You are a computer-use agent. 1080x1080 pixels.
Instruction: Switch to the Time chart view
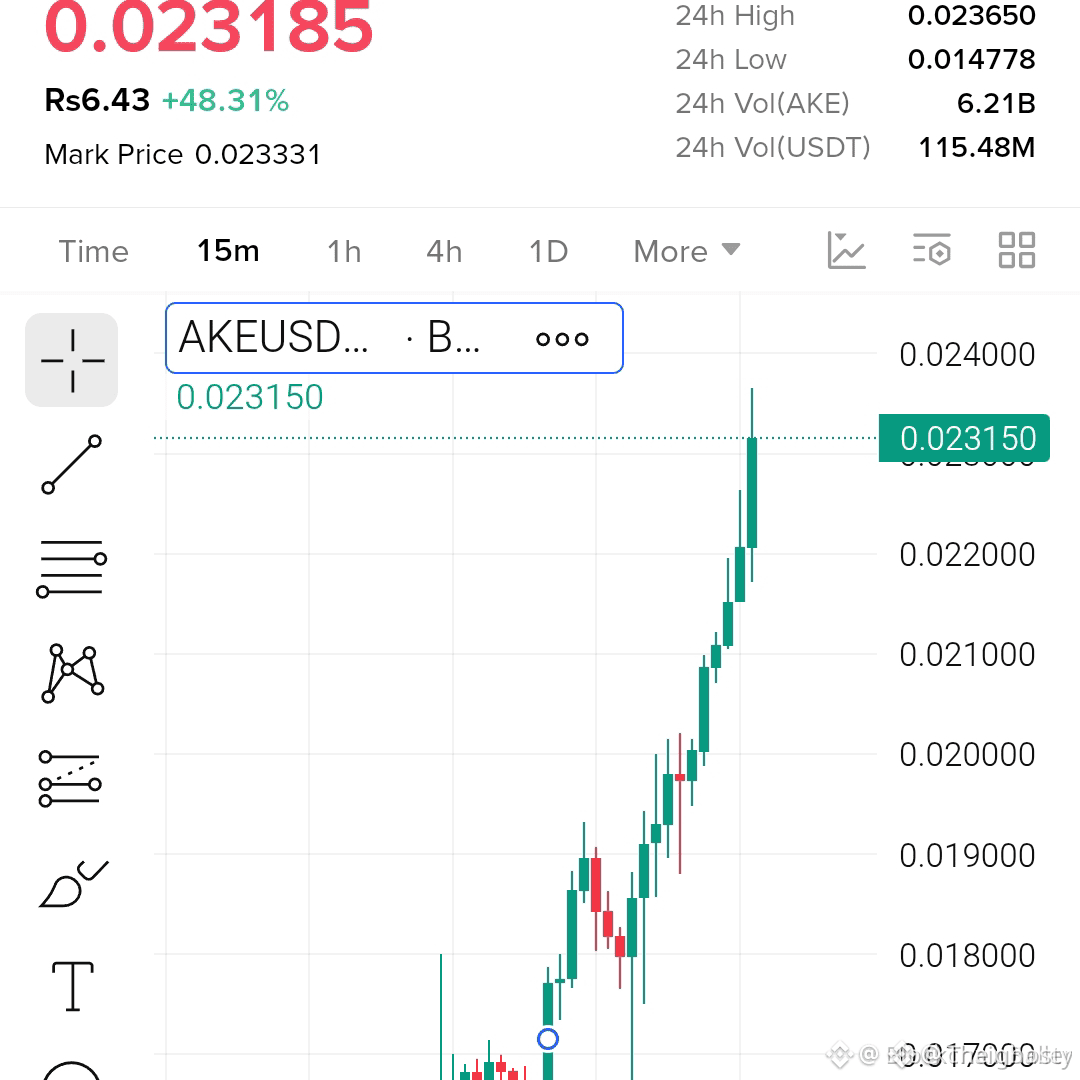[94, 251]
